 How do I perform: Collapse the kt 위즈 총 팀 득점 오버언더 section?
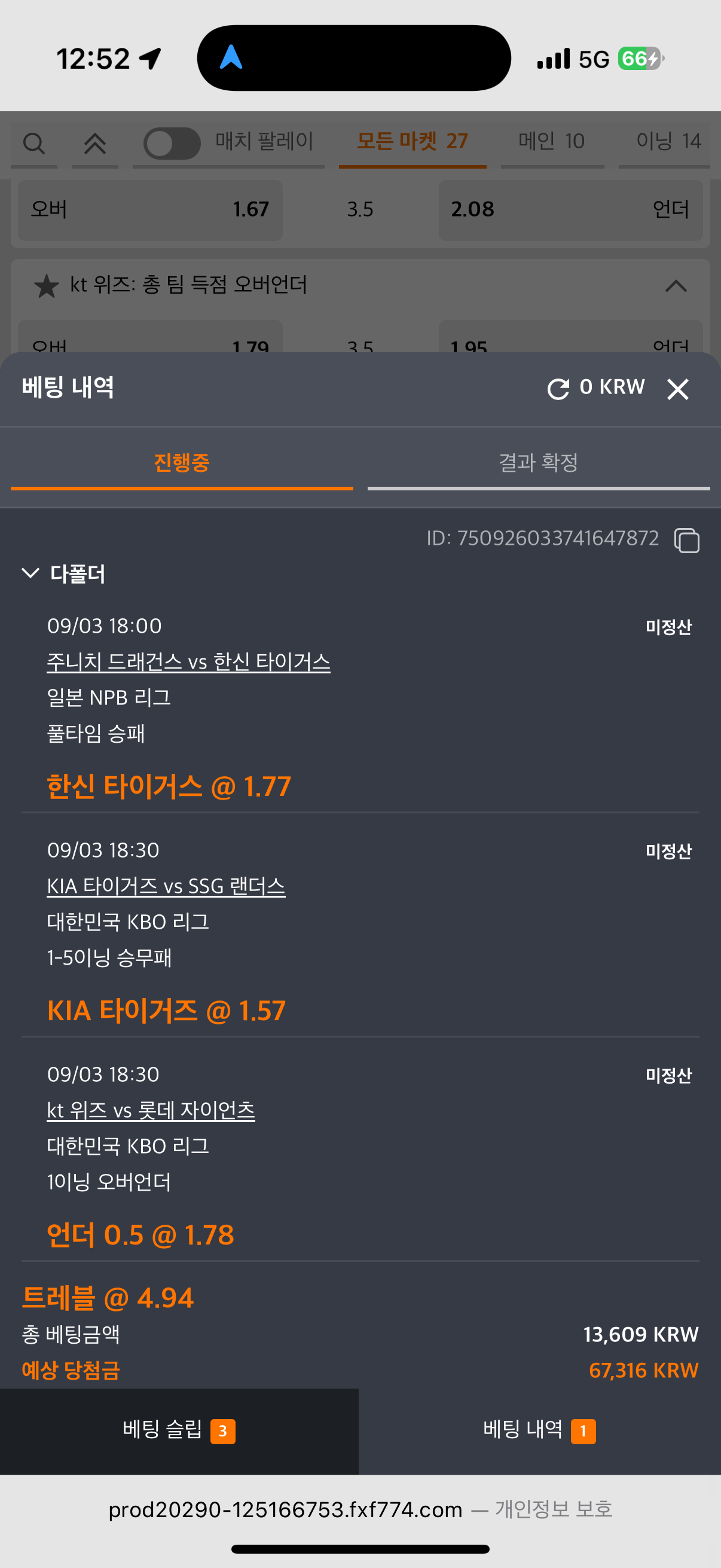pos(676,285)
